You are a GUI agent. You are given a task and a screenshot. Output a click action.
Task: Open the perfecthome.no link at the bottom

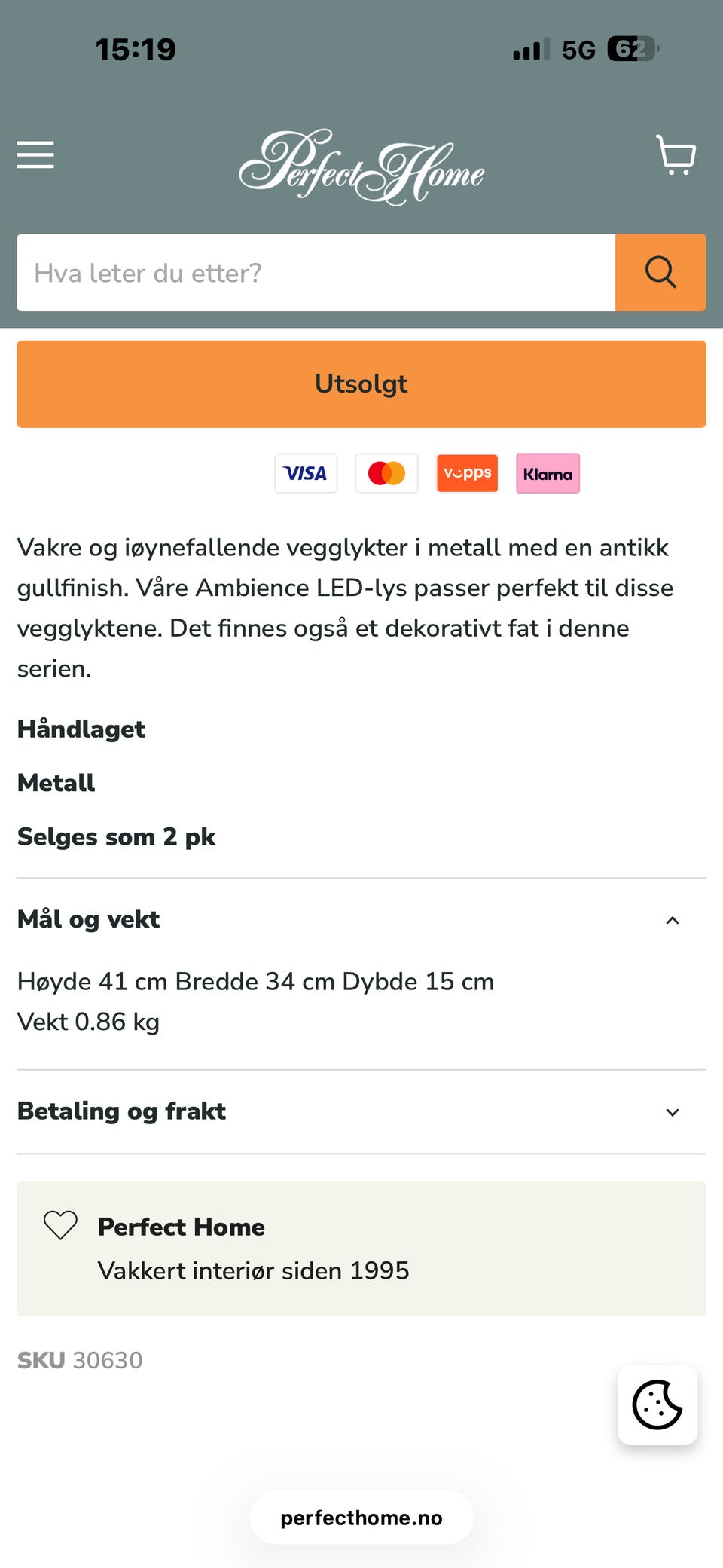361,1518
